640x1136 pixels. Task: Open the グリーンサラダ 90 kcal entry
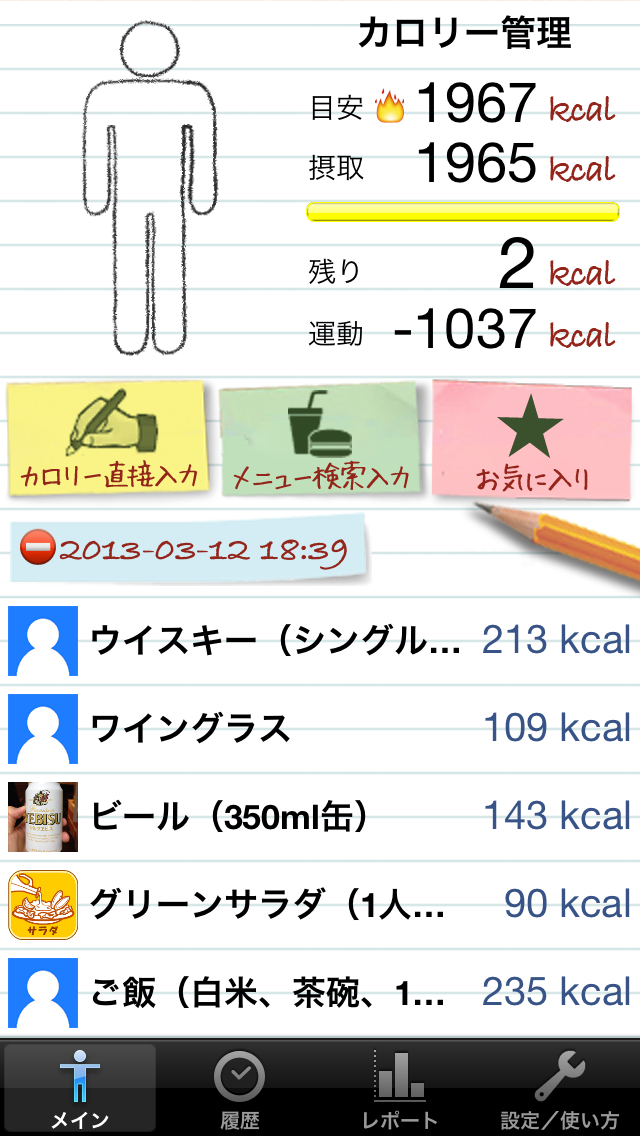(x=320, y=904)
